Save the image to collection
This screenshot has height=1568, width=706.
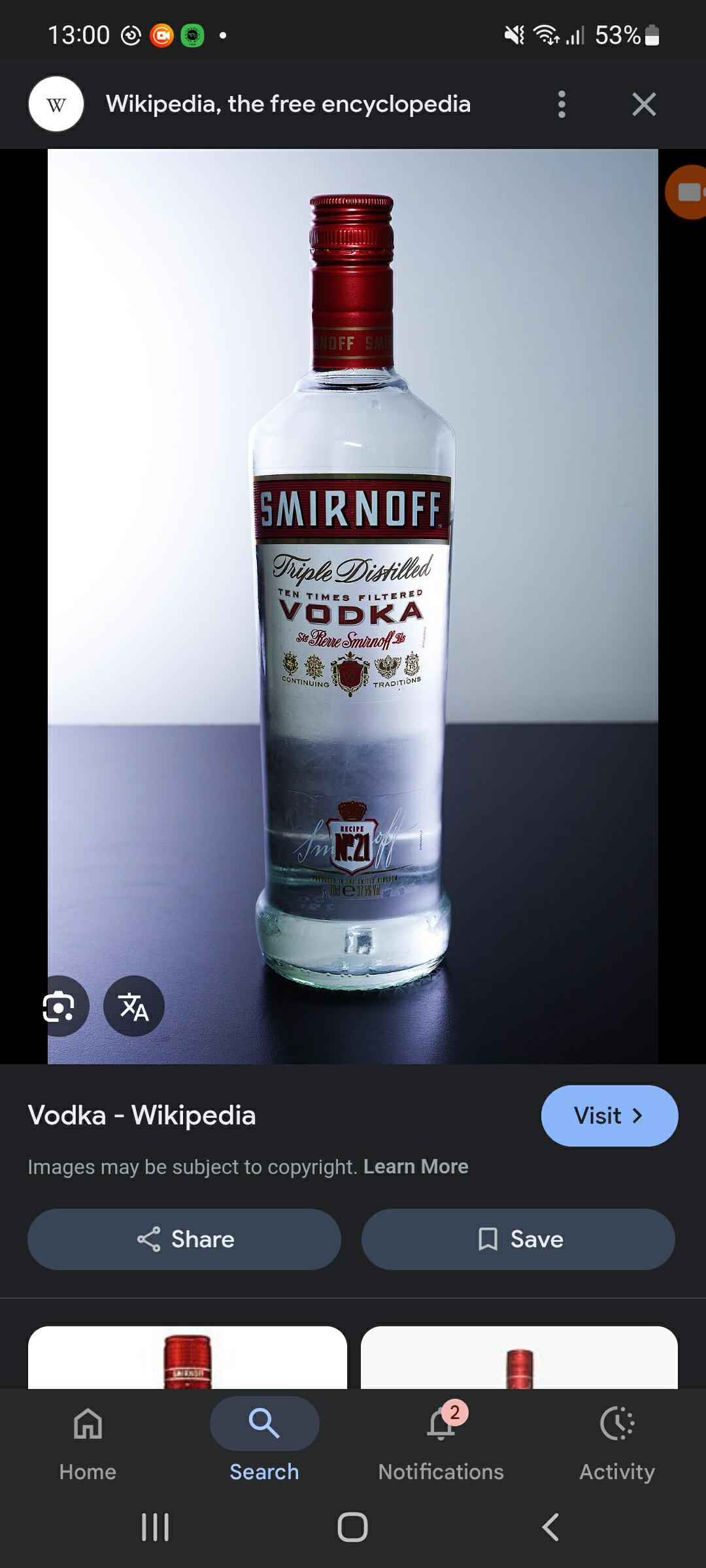pos(518,1239)
